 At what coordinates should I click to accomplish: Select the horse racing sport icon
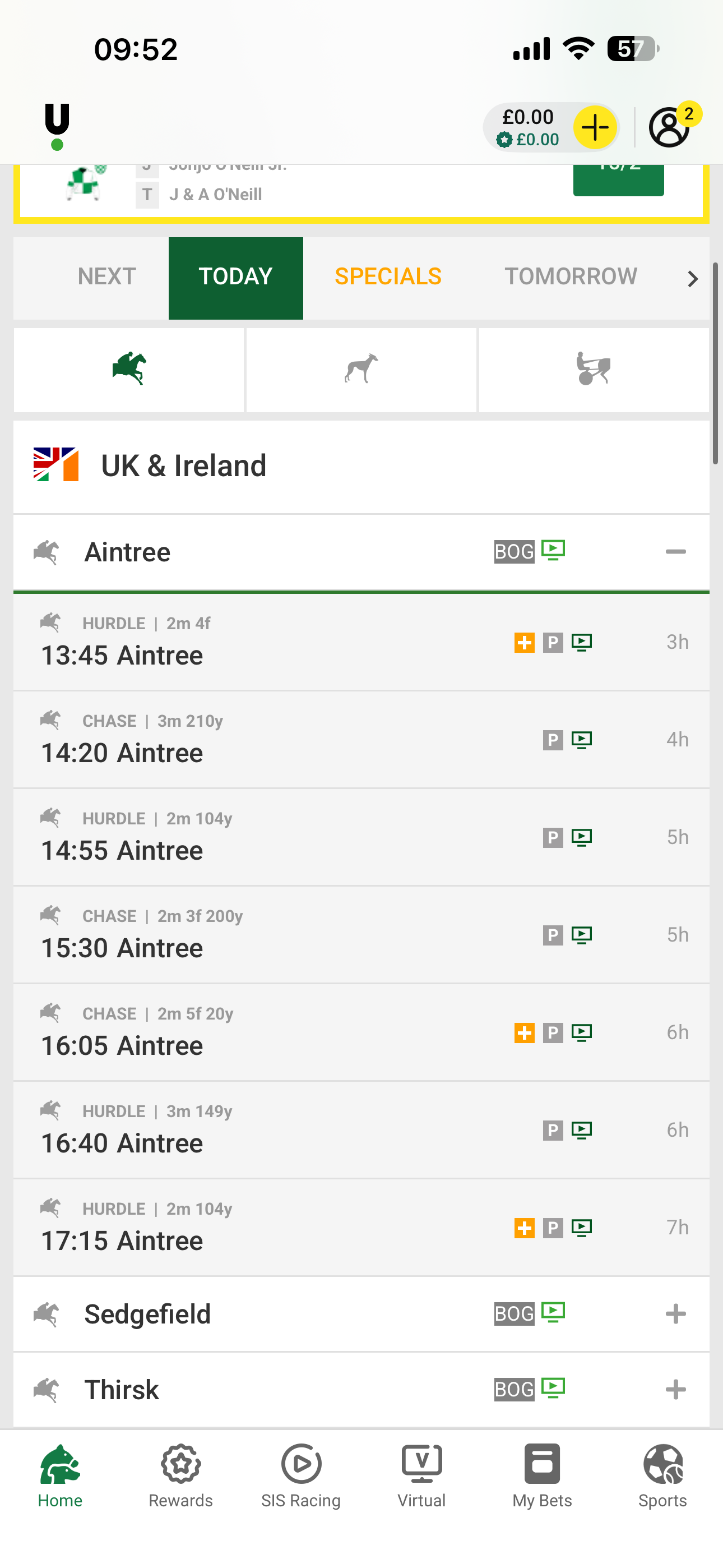(x=128, y=368)
